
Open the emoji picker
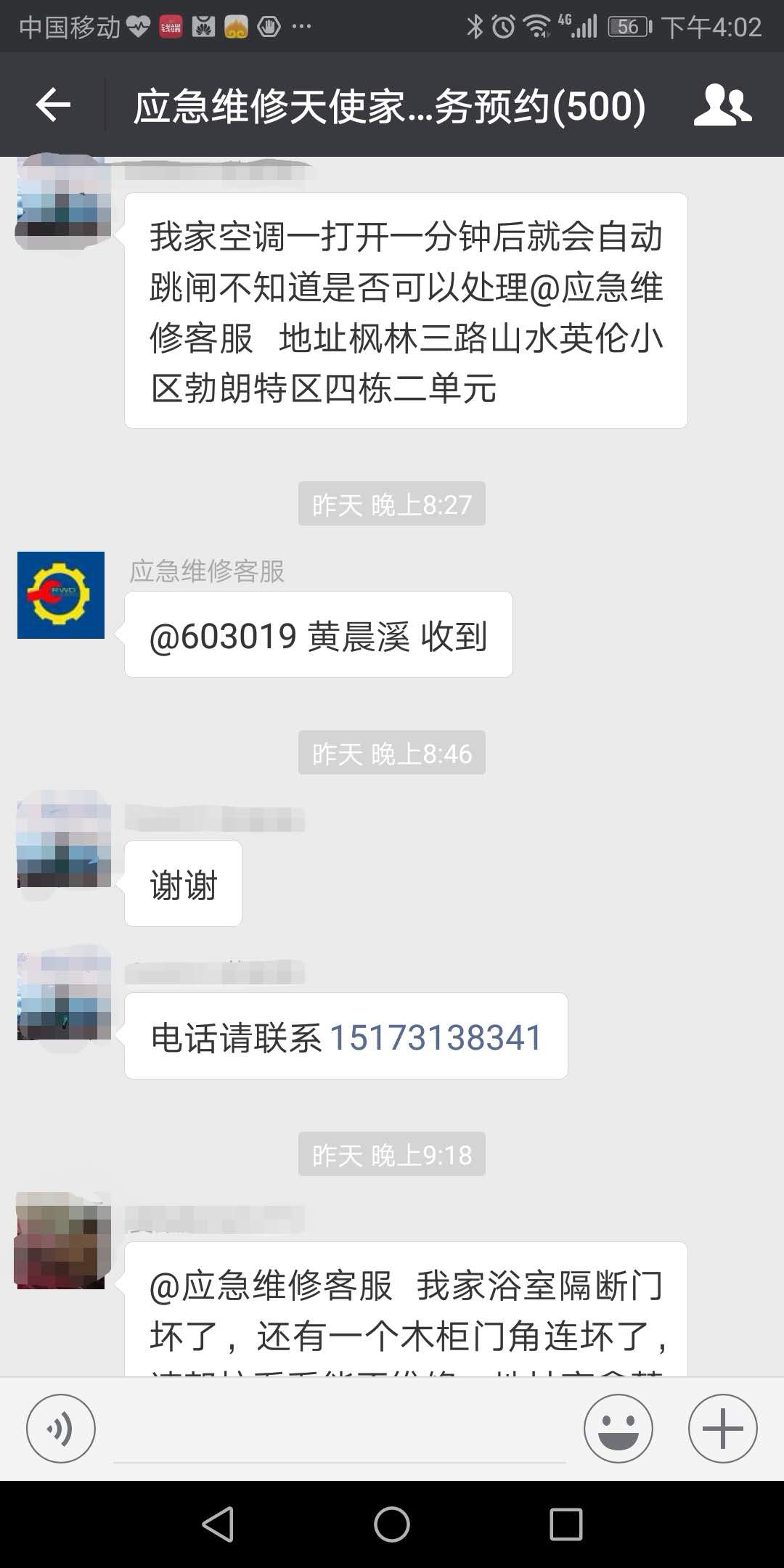618,1428
